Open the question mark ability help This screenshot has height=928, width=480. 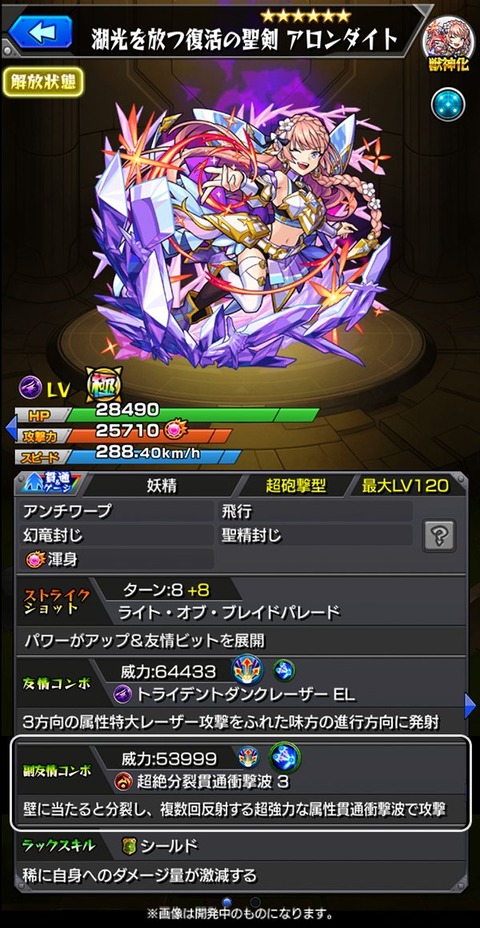439,536
